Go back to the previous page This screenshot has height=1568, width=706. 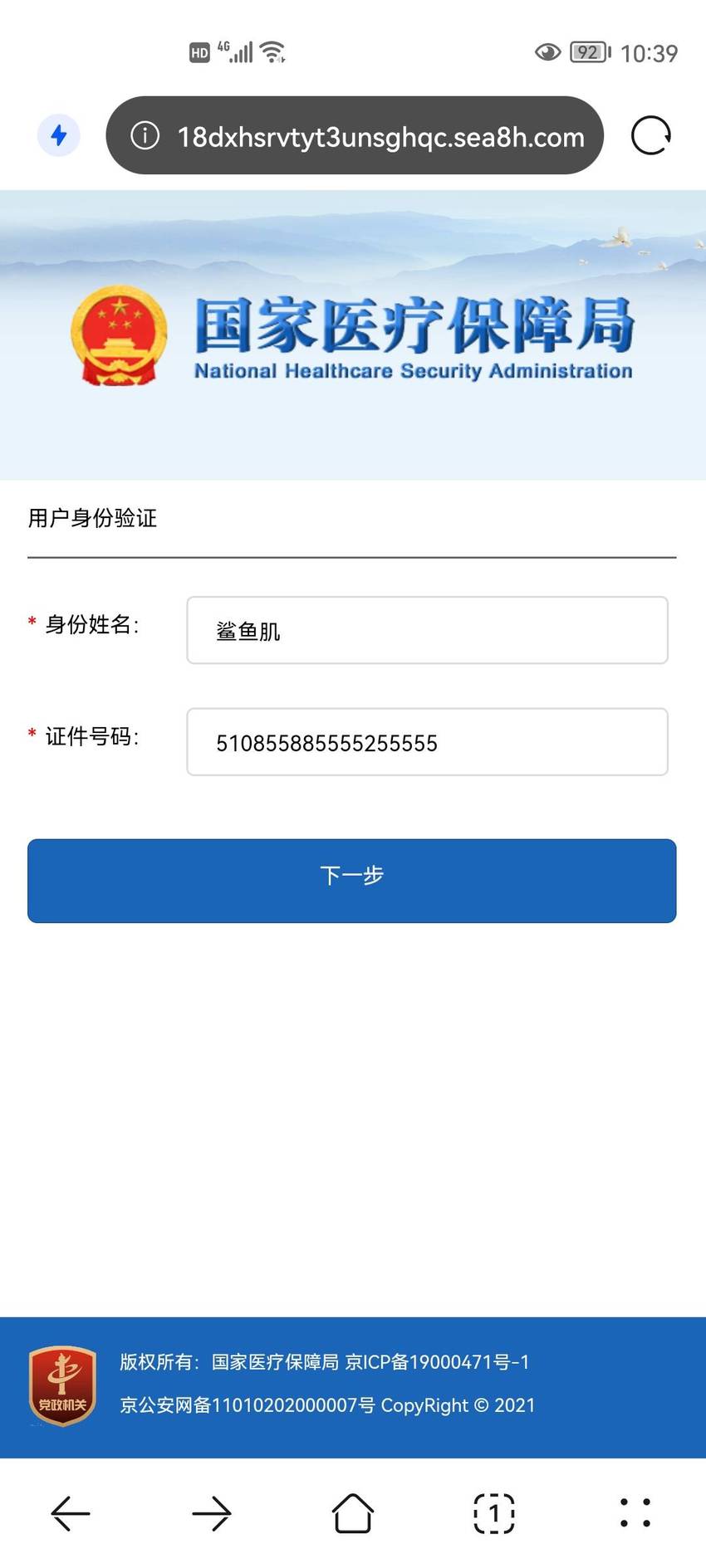(x=71, y=1513)
